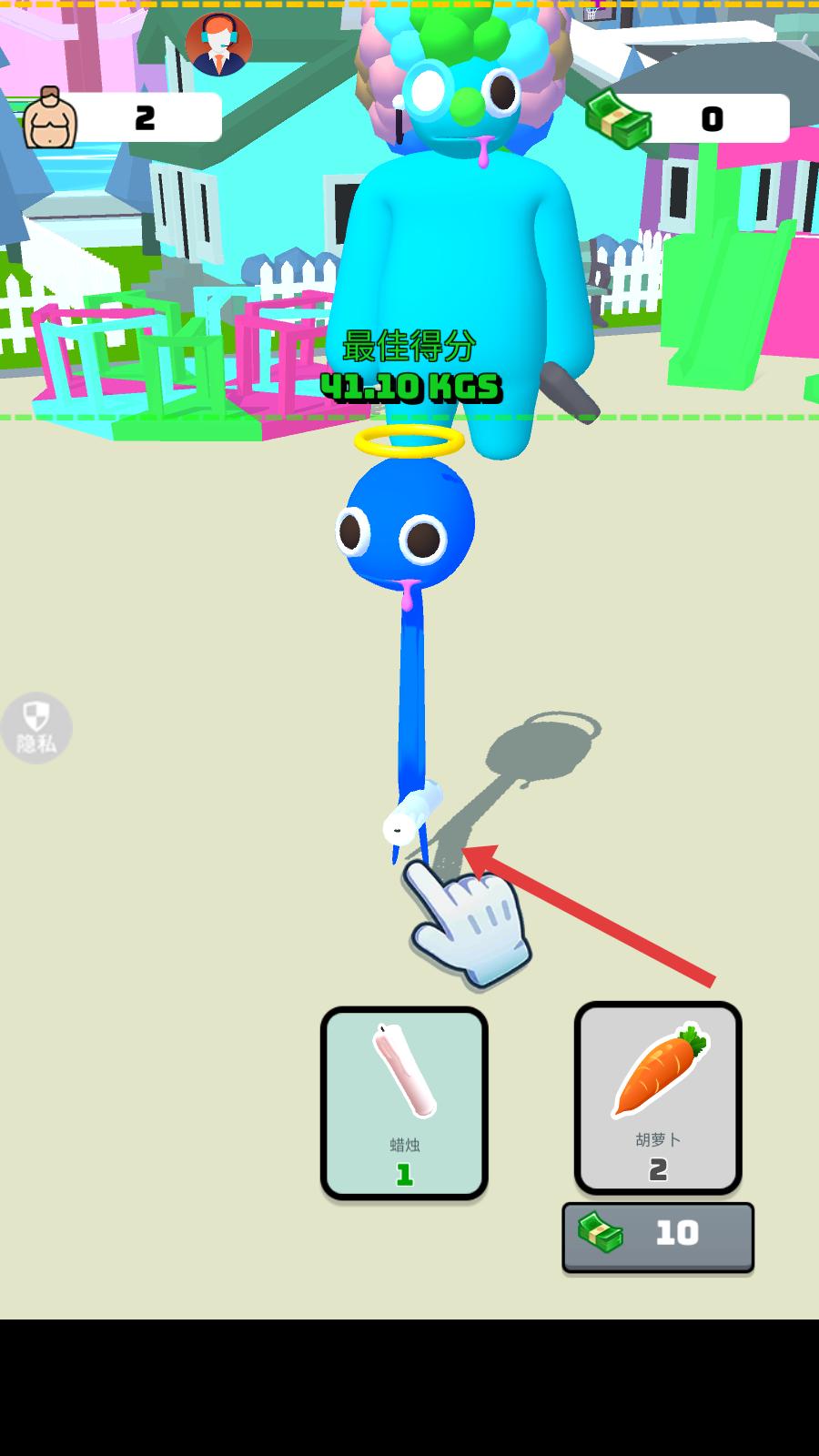Open the privacy shield button
This screenshot has height=1456, width=819.
(x=36, y=727)
